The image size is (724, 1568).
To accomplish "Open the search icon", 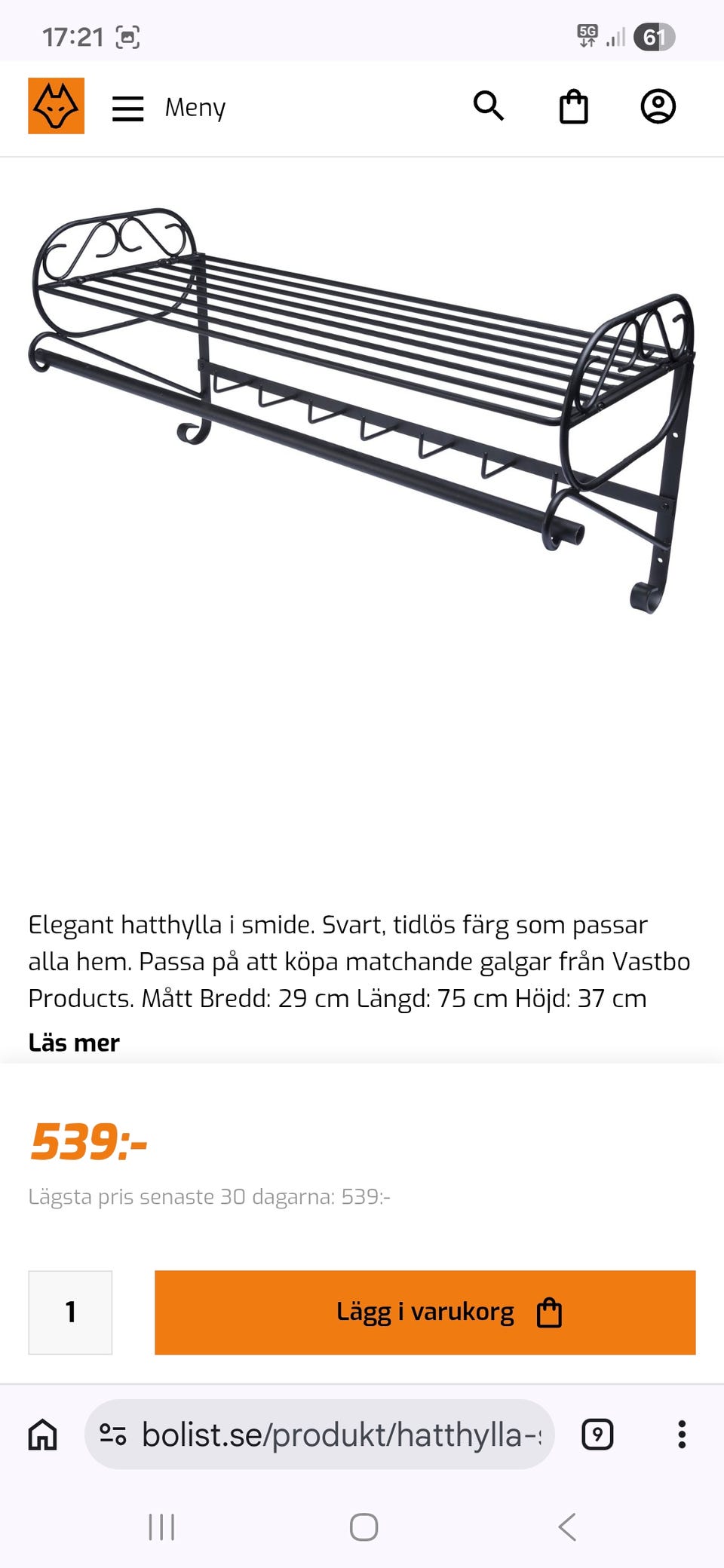I will (489, 107).
